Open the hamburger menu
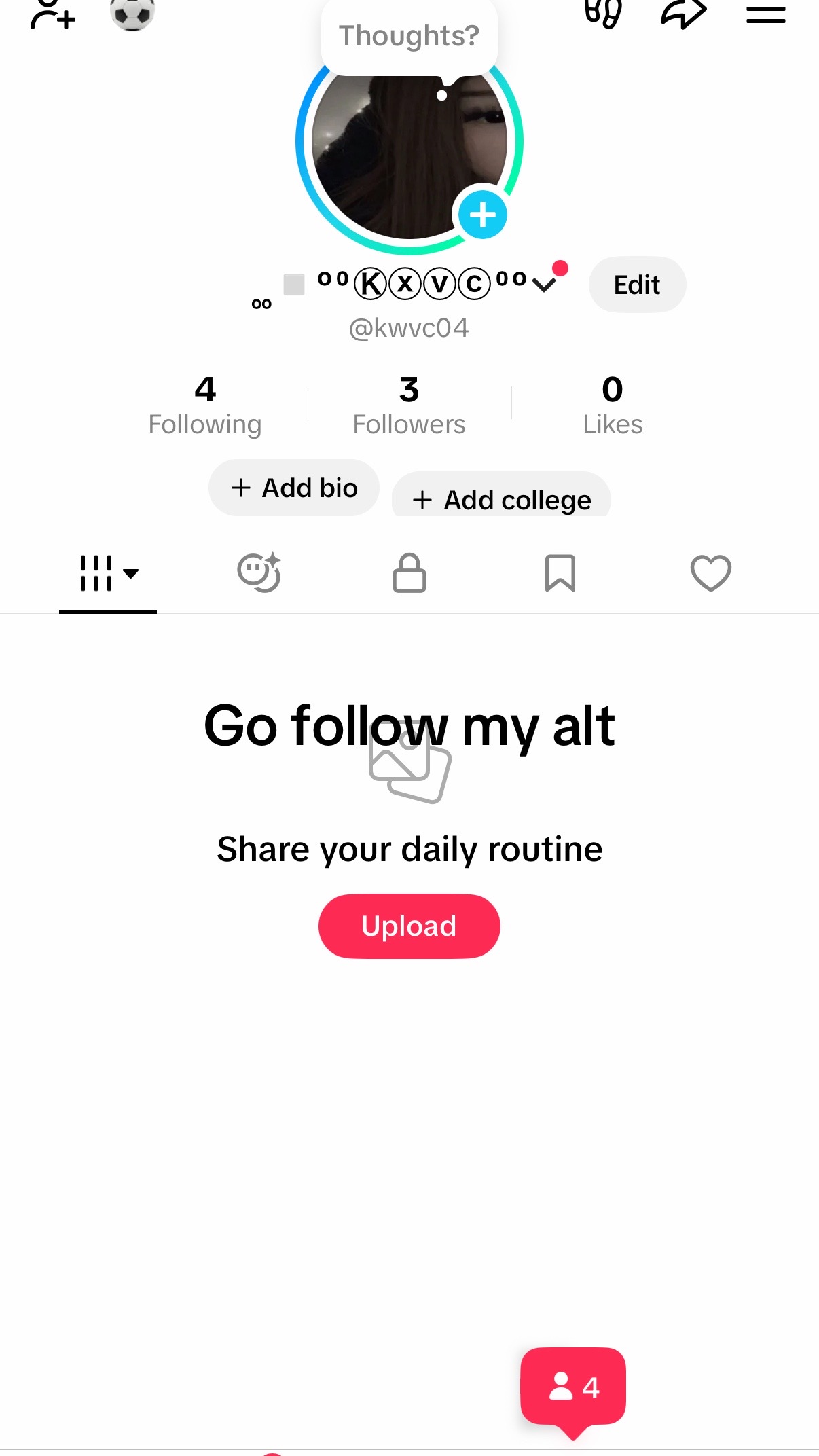819x1456 pixels. pyautogui.click(x=765, y=14)
